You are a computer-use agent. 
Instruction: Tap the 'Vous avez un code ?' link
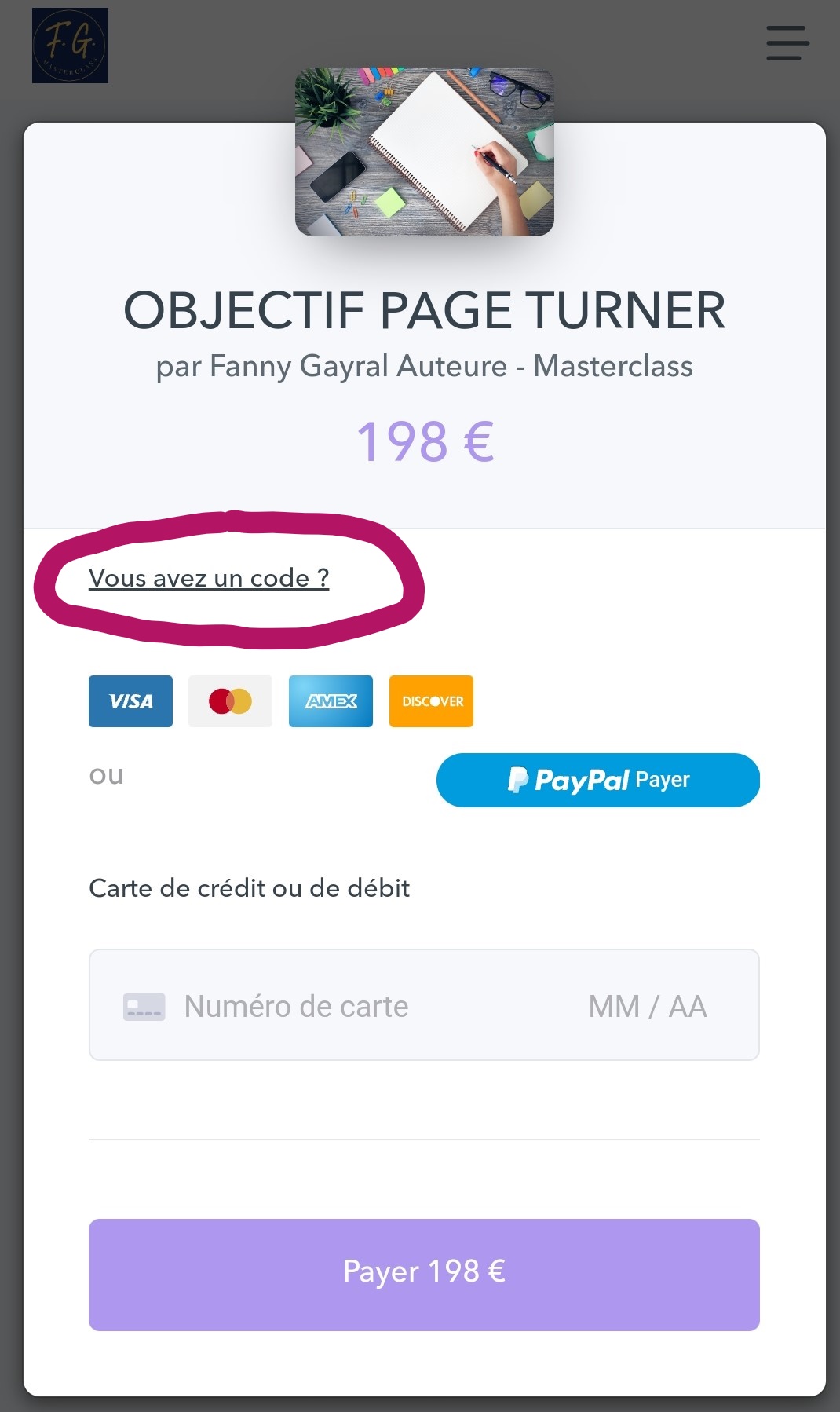click(x=209, y=578)
